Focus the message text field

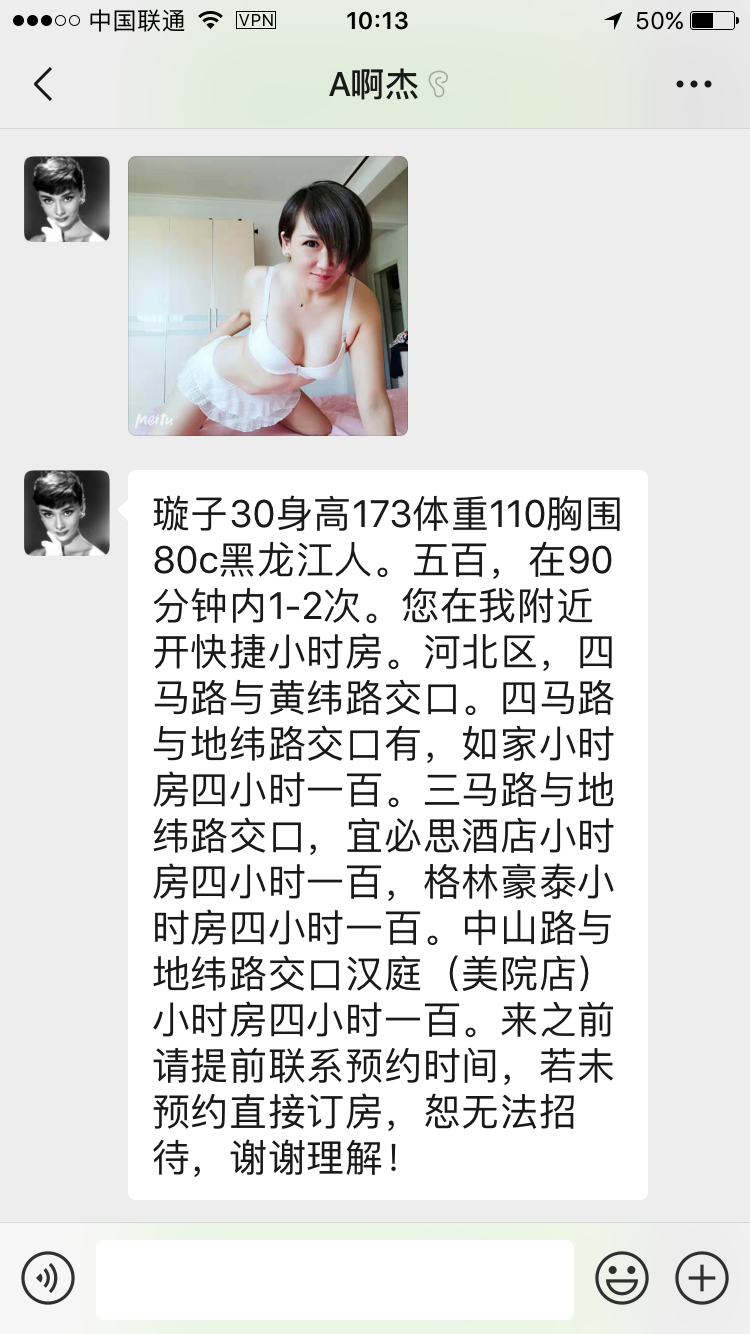point(335,1279)
